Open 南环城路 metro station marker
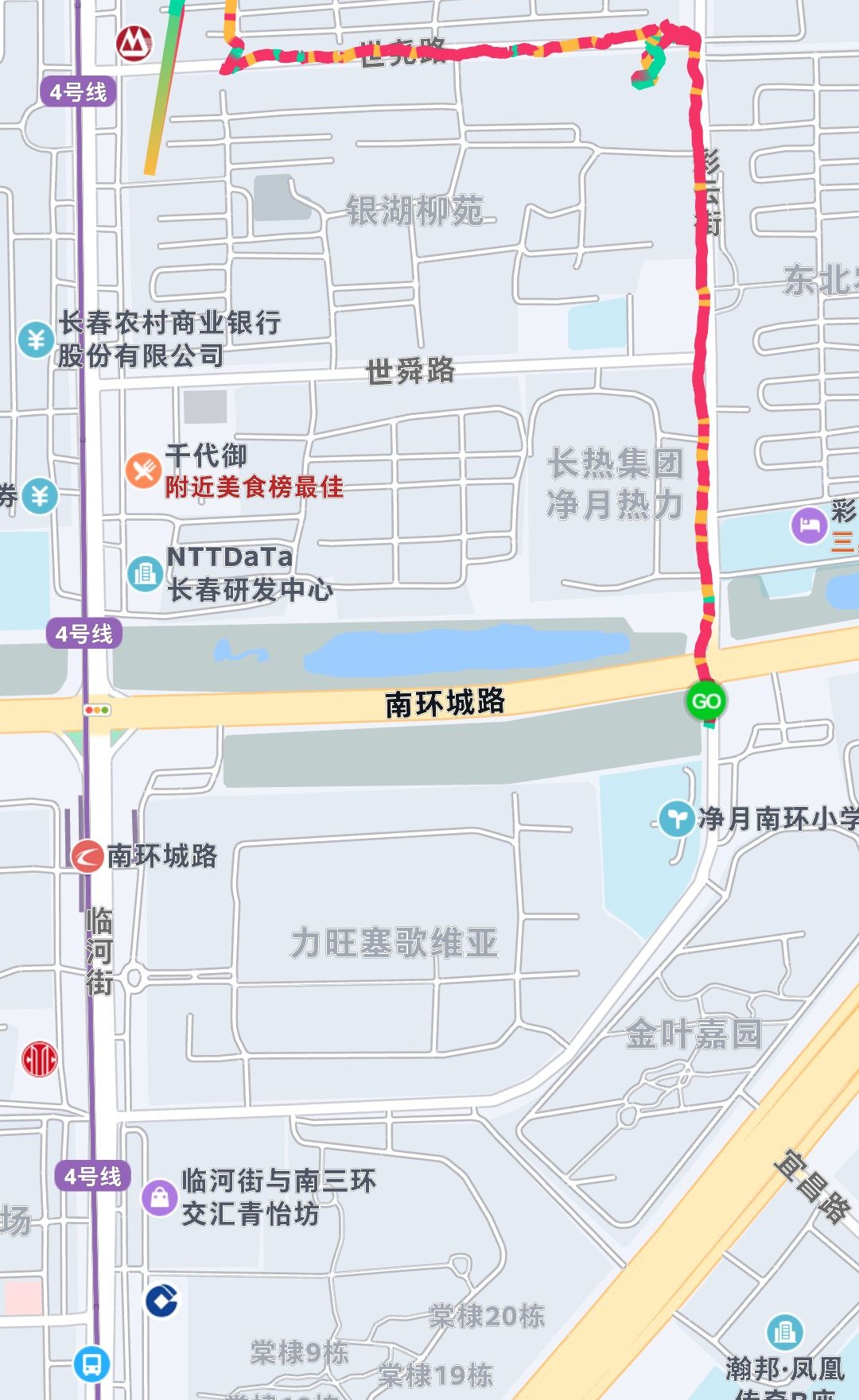Viewport: 859px width, 1400px height. pyautogui.click(x=87, y=856)
